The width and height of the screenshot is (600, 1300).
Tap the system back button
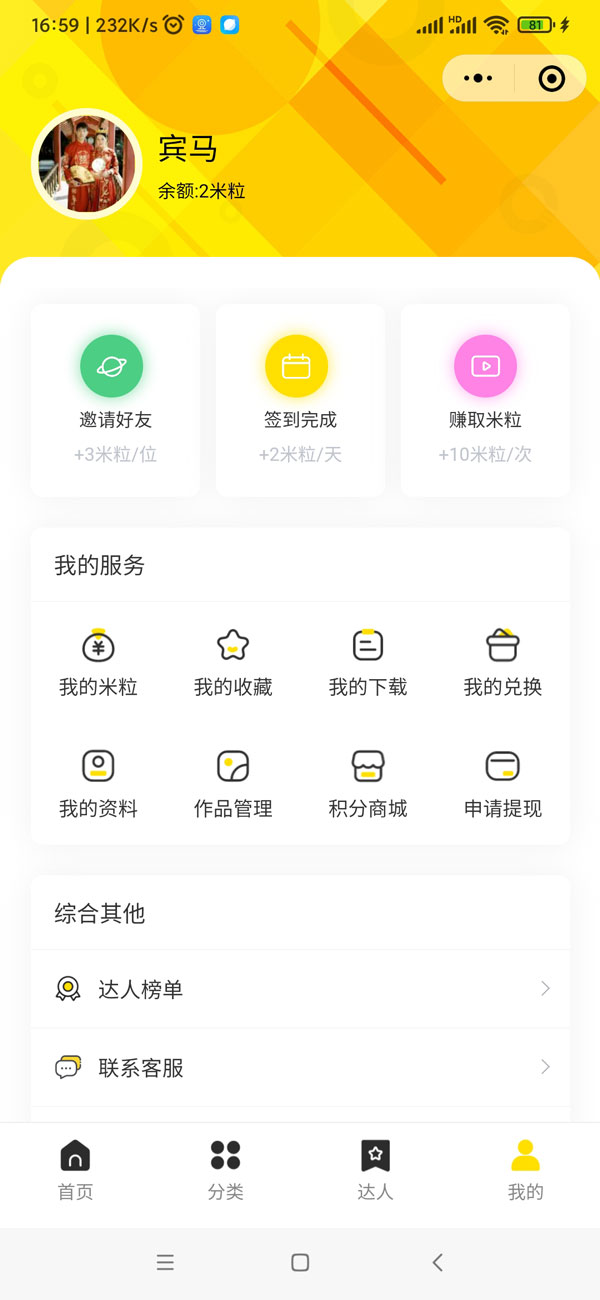(437, 1262)
